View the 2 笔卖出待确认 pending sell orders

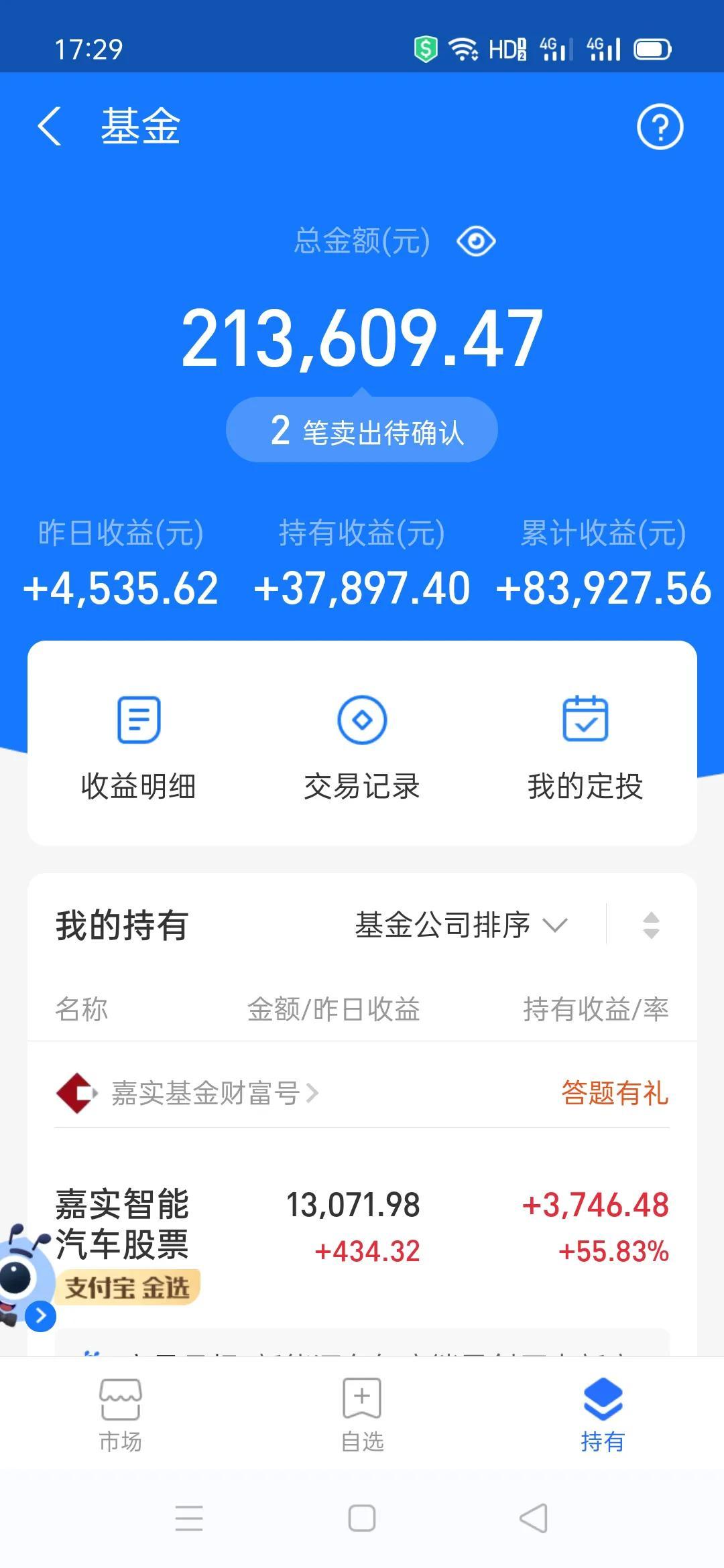[362, 430]
